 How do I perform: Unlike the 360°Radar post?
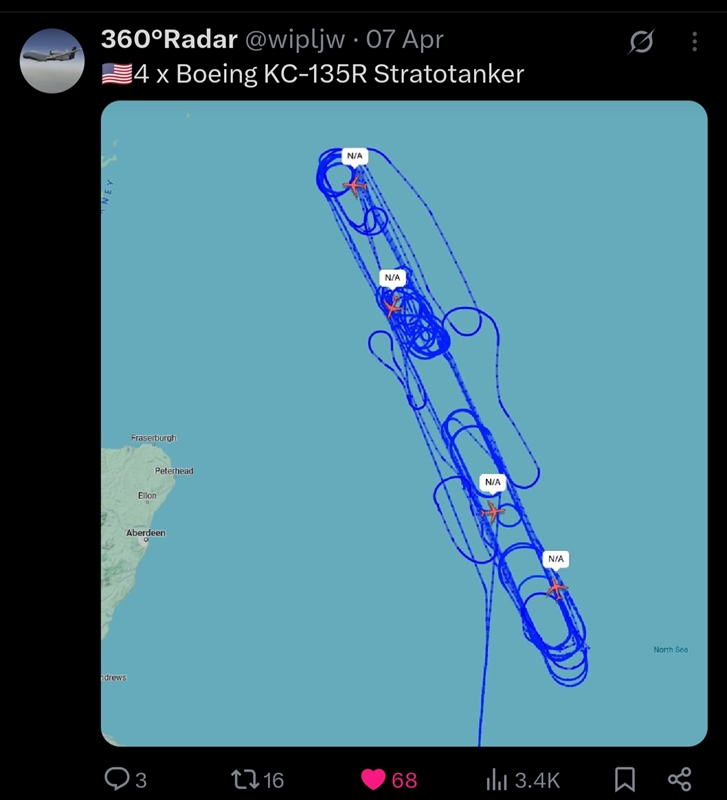coord(373,780)
